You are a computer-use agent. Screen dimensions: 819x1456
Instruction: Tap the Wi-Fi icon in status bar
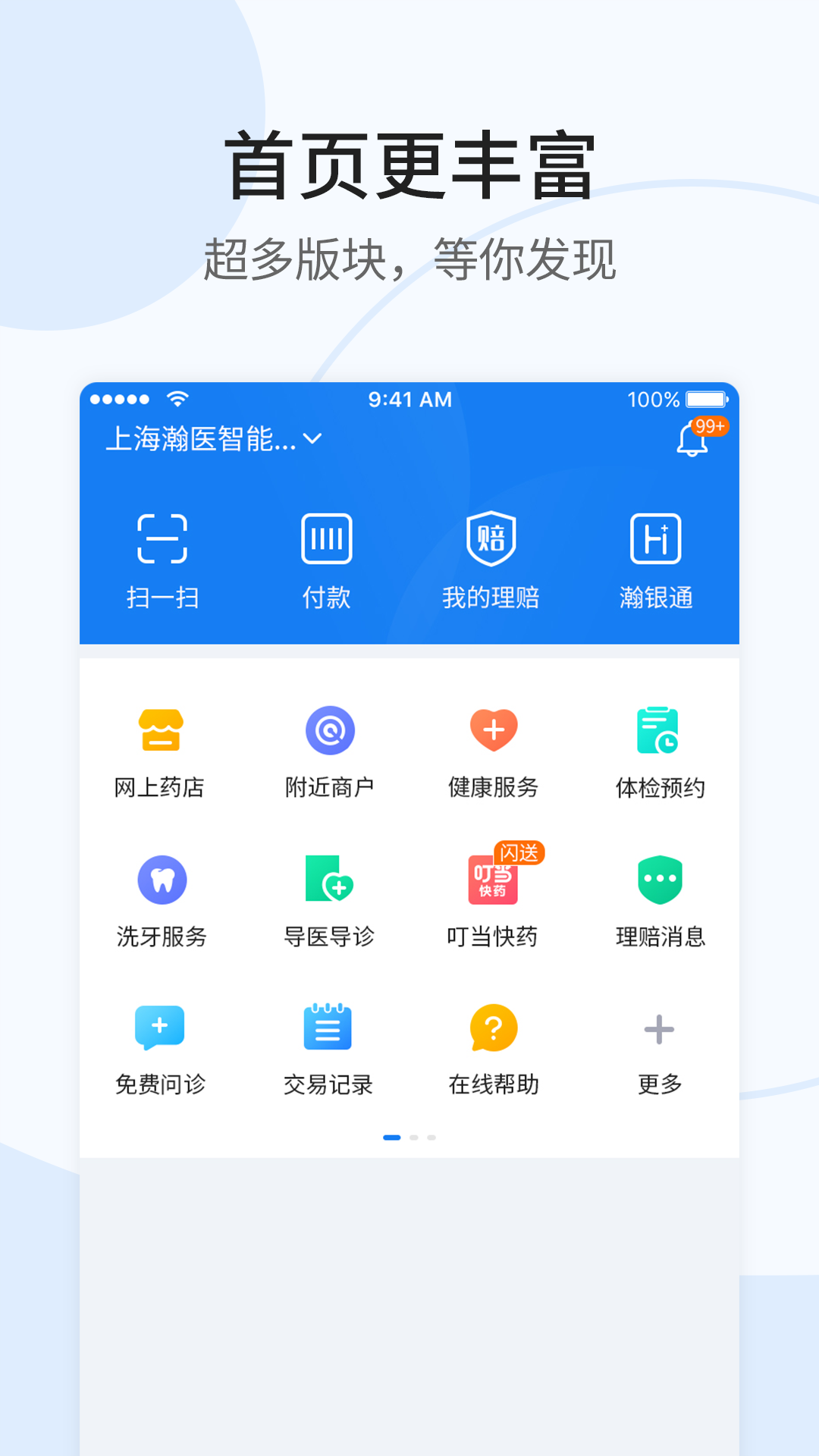[180, 400]
